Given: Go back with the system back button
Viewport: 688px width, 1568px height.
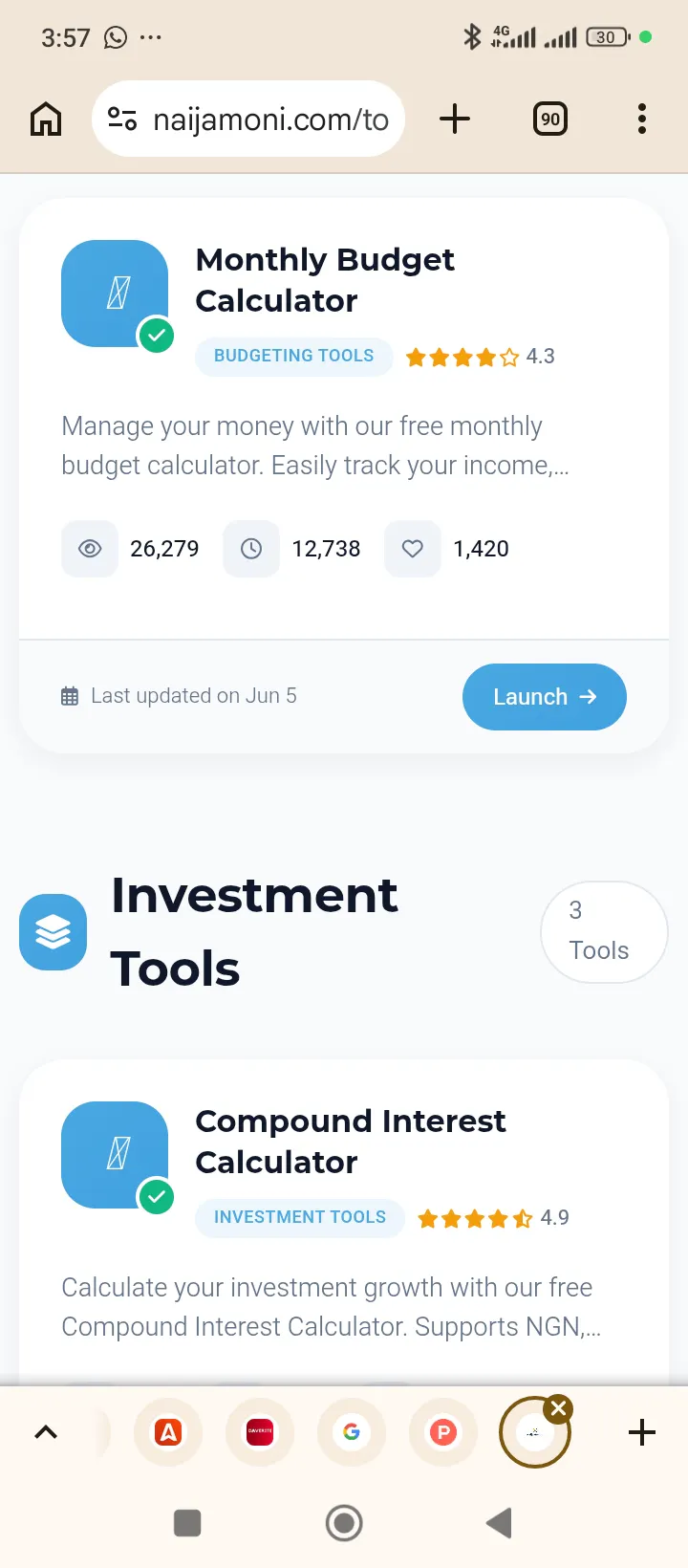Looking at the screenshot, I should coord(499,1523).
